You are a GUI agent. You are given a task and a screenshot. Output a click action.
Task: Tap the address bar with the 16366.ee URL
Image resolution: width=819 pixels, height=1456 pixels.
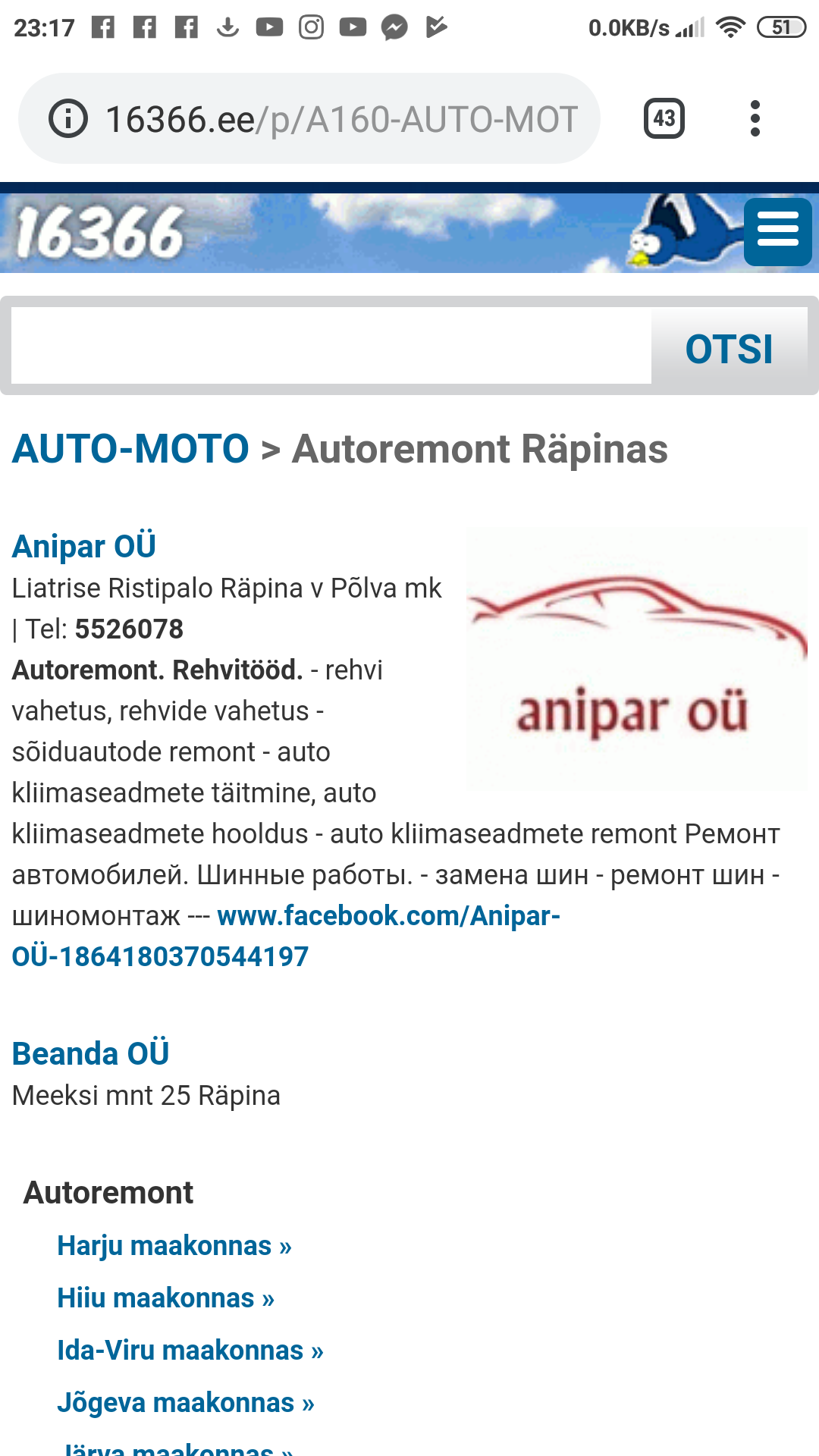tap(341, 119)
